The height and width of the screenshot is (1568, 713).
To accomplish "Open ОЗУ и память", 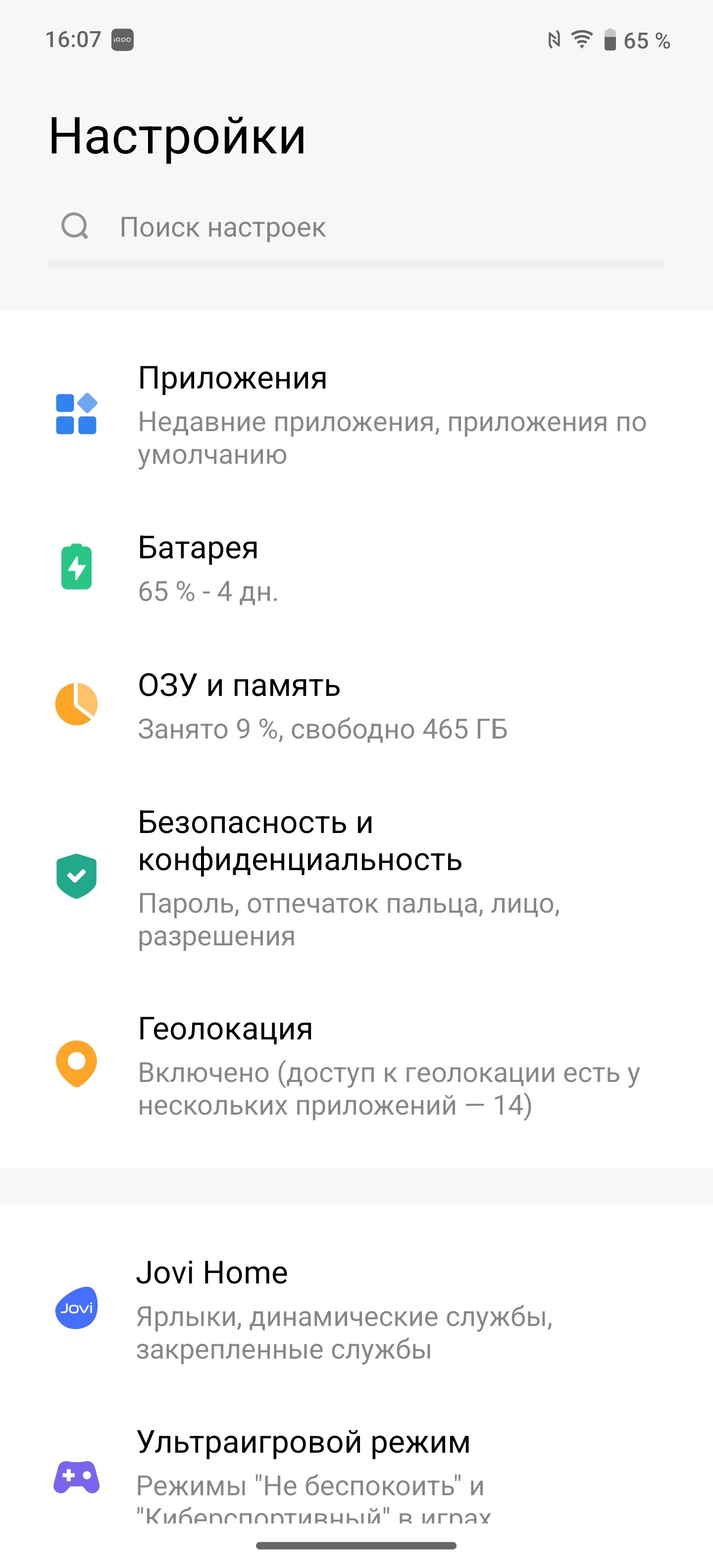I will [x=356, y=705].
